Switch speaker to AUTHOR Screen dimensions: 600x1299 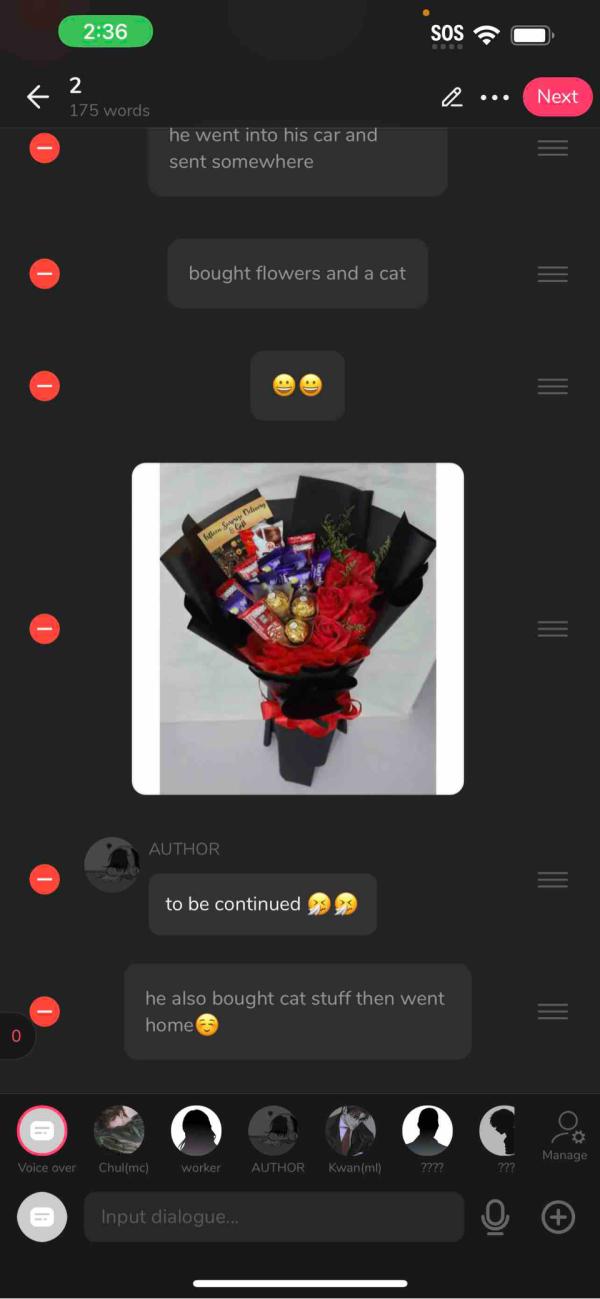pyautogui.click(x=273, y=1131)
